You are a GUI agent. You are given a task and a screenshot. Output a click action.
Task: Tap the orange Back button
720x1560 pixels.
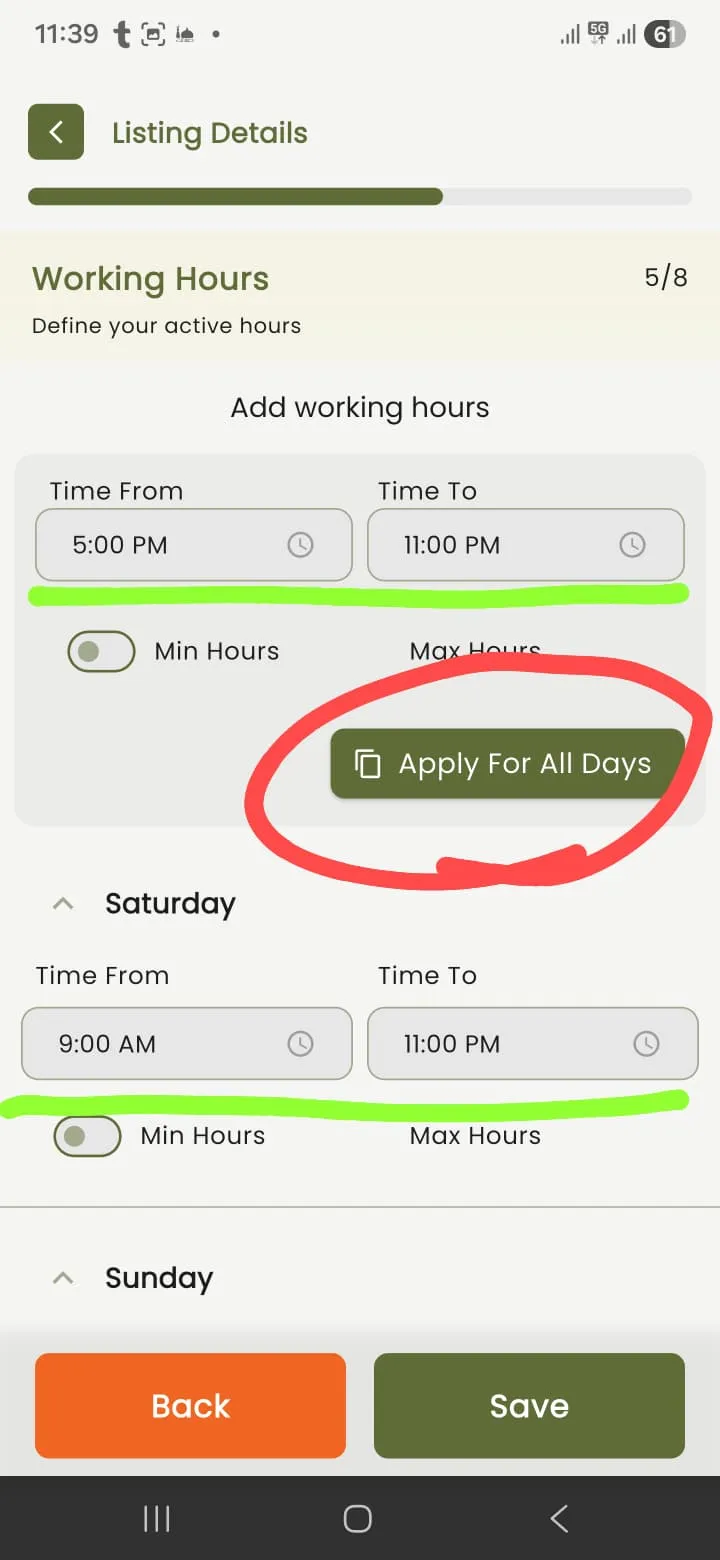tap(190, 1406)
